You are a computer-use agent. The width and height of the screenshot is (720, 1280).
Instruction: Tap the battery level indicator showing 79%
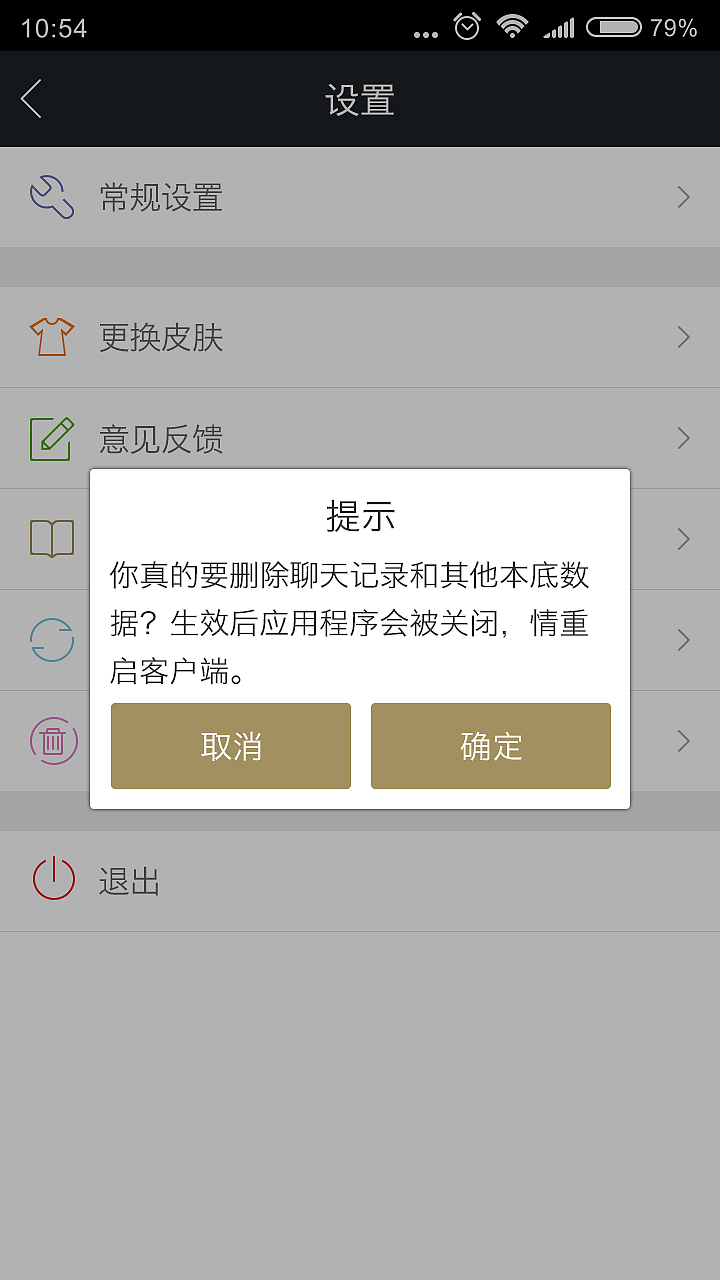coord(612,26)
